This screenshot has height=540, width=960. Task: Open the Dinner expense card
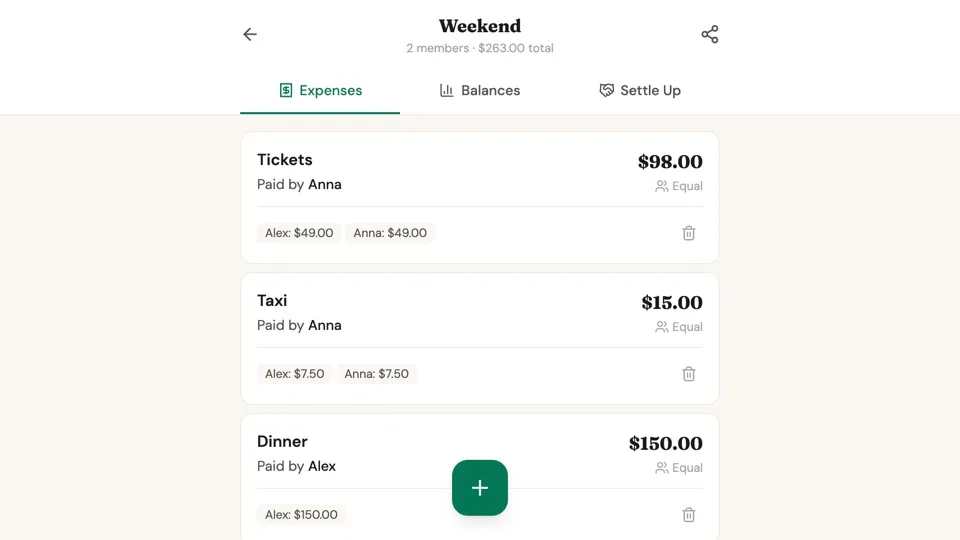pyautogui.click(x=400, y=452)
